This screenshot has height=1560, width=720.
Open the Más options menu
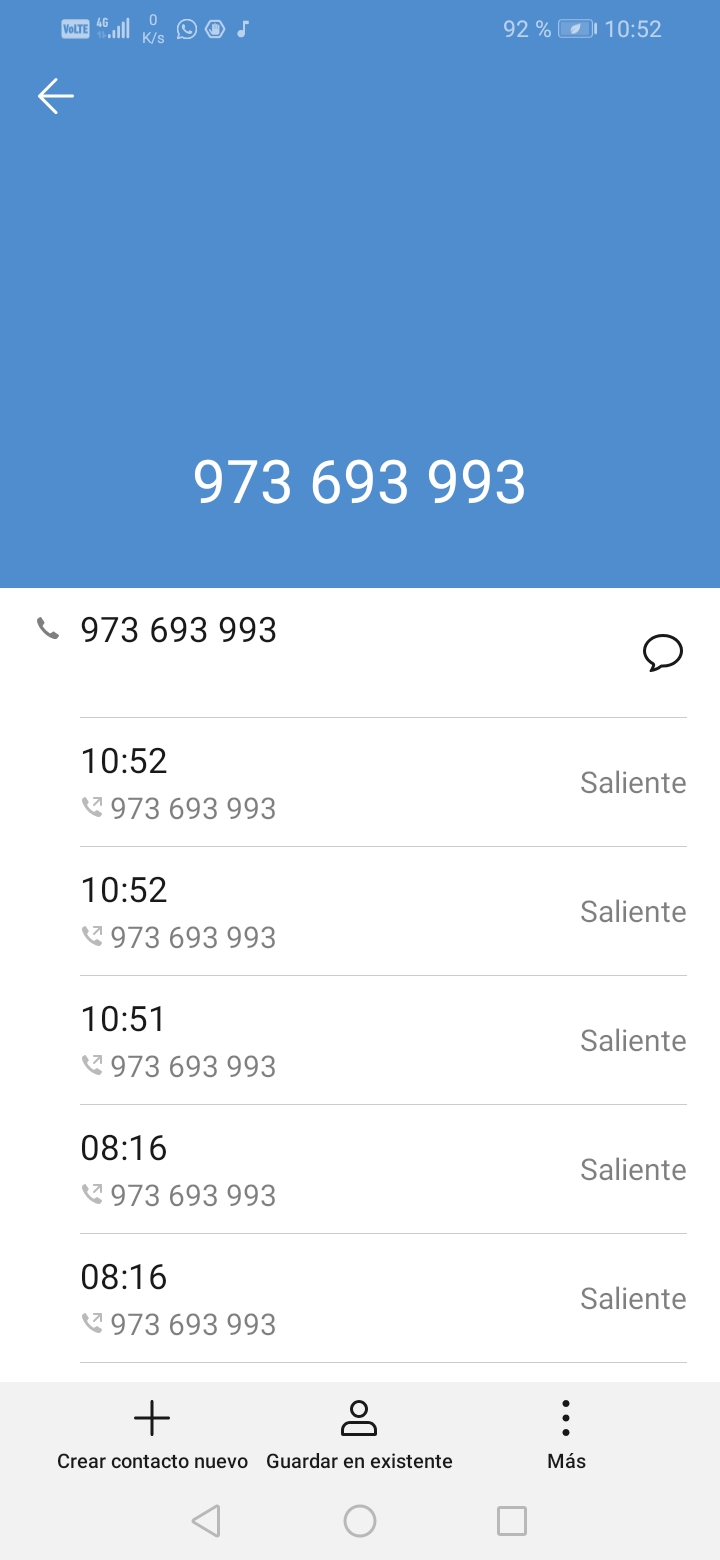(566, 1436)
